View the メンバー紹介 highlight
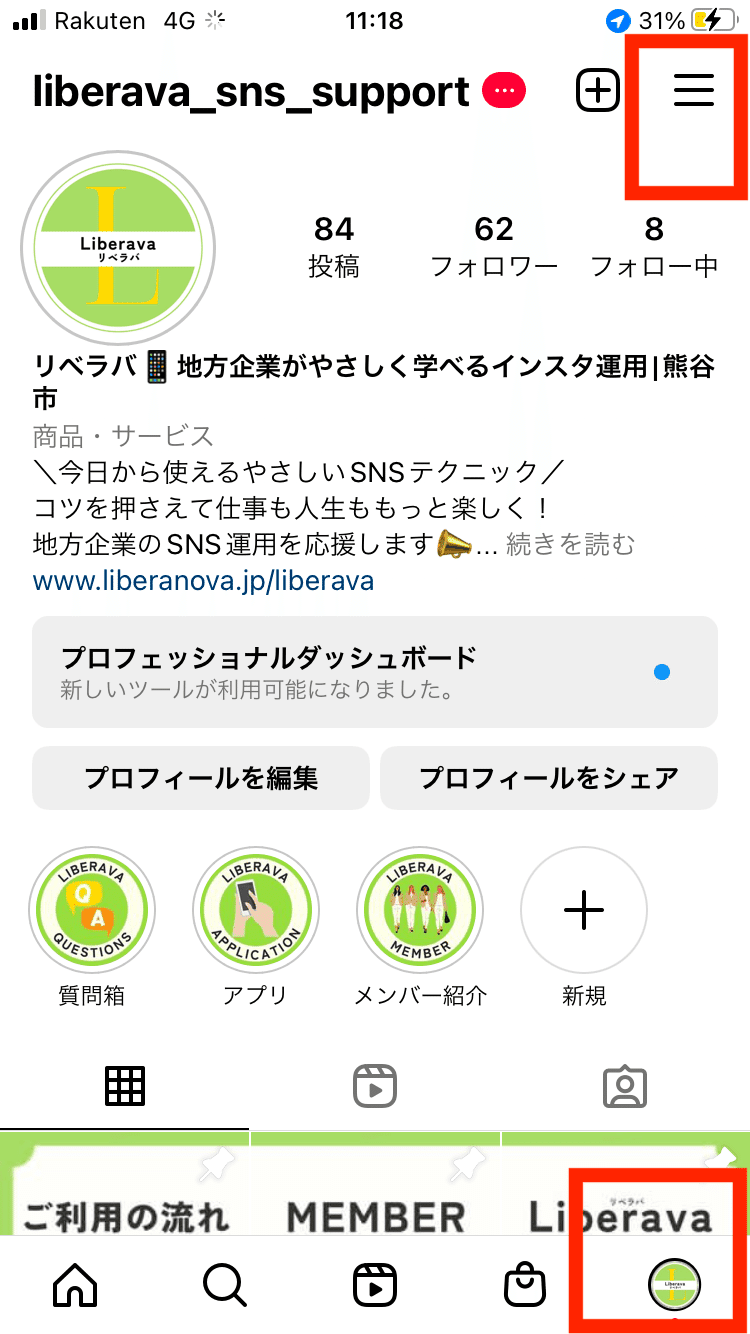 [x=420, y=911]
